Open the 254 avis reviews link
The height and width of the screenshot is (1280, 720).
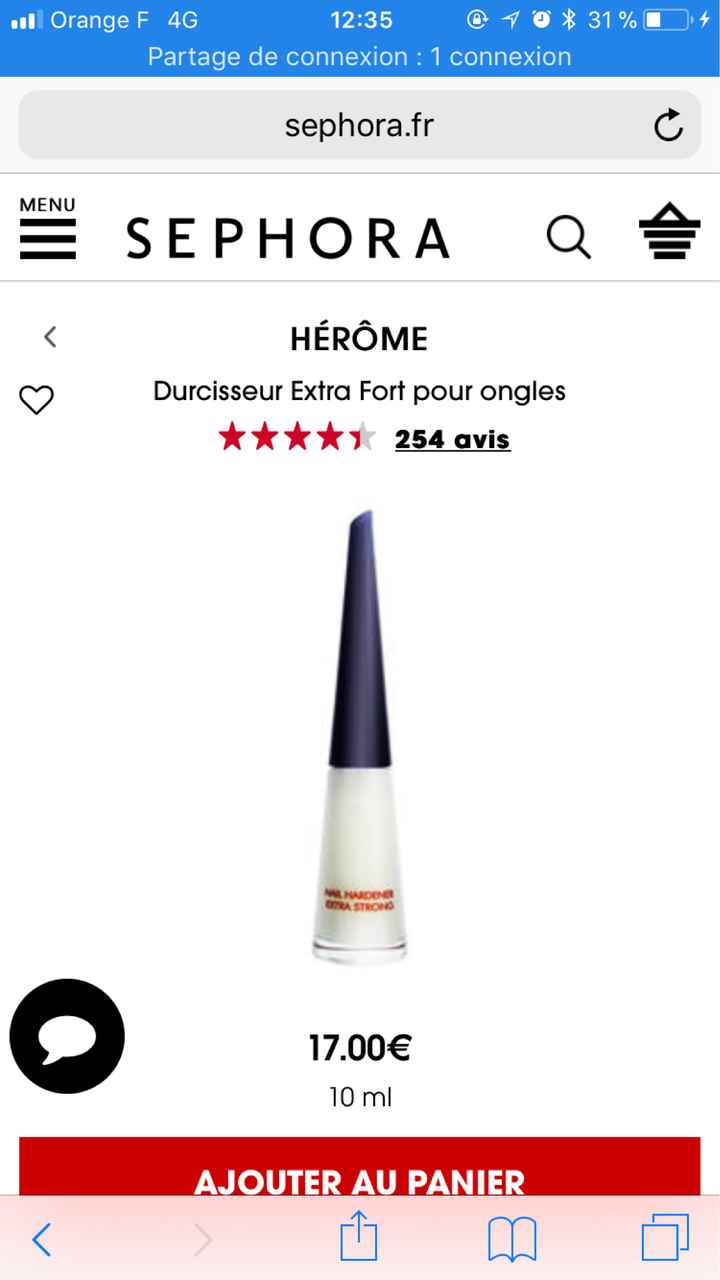pos(452,439)
